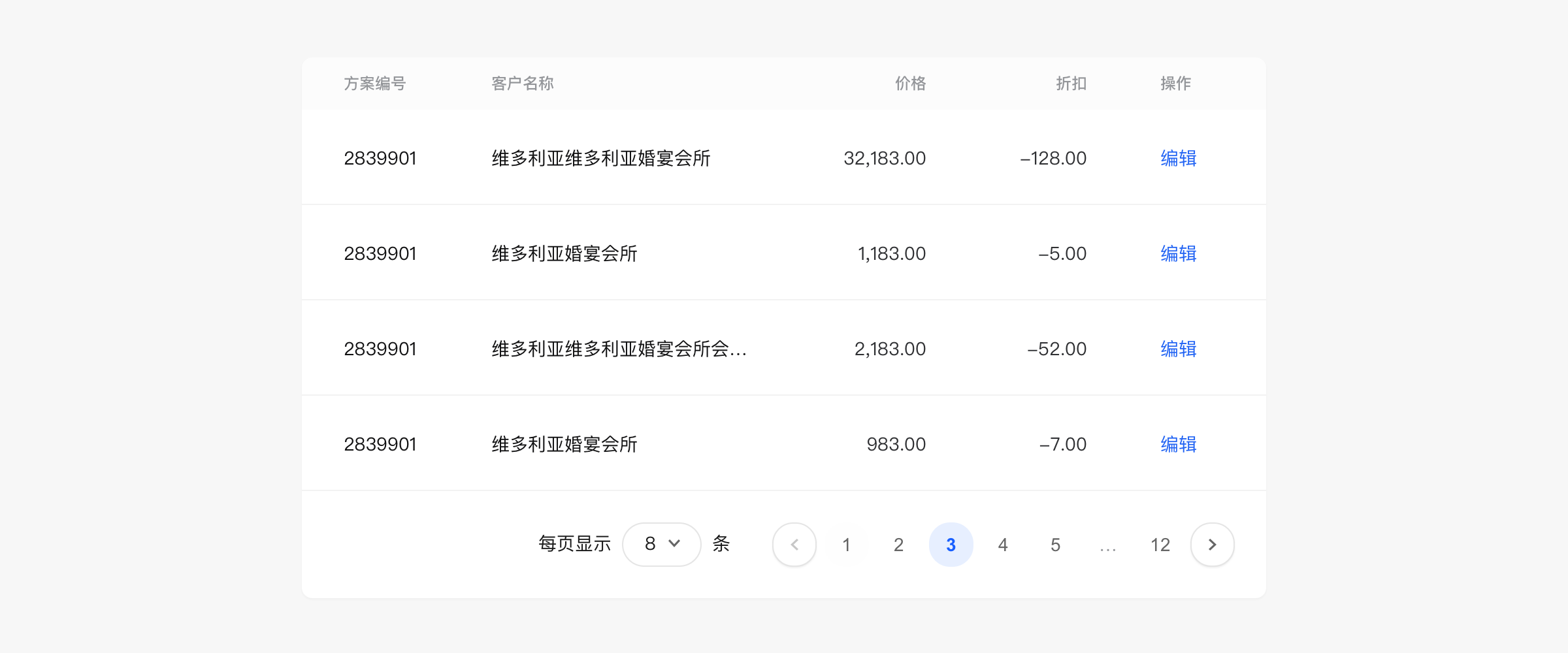1568x653 pixels.
Task: Jump to last page 12
Action: pyautogui.click(x=1160, y=545)
